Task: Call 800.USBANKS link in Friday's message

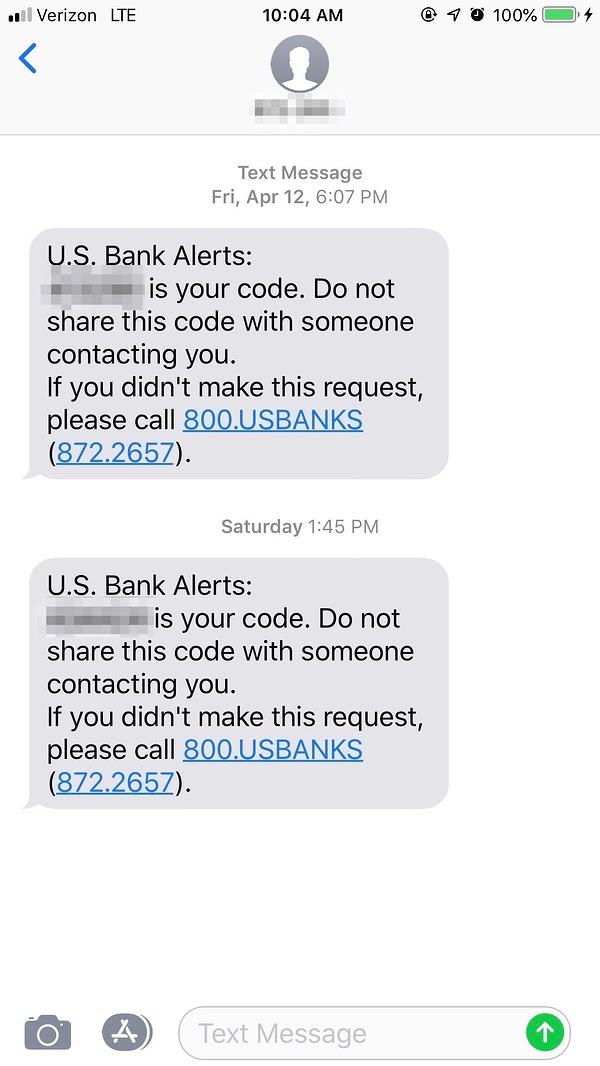Action: [272, 420]
